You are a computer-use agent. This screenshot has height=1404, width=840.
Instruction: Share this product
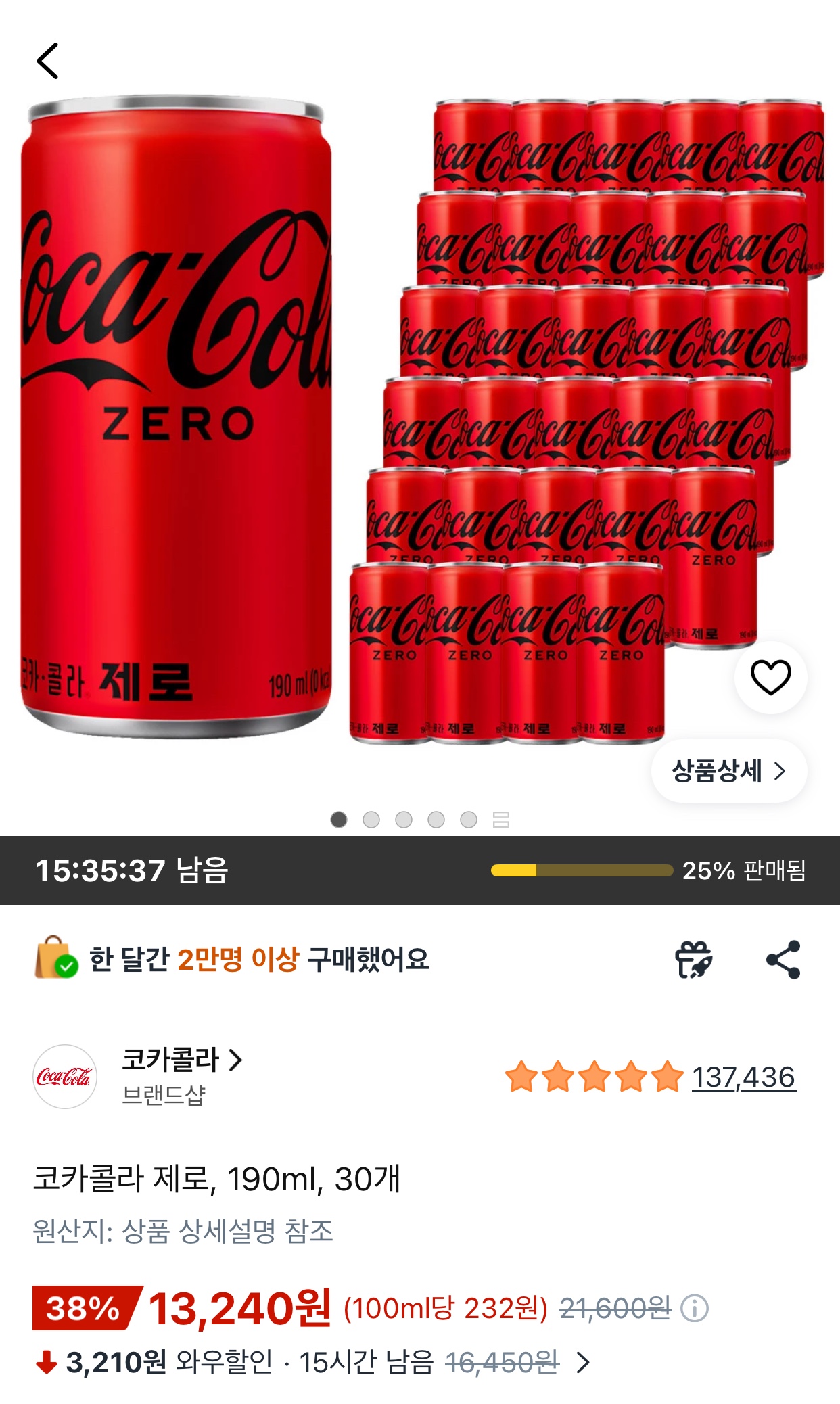coord(783,959)
